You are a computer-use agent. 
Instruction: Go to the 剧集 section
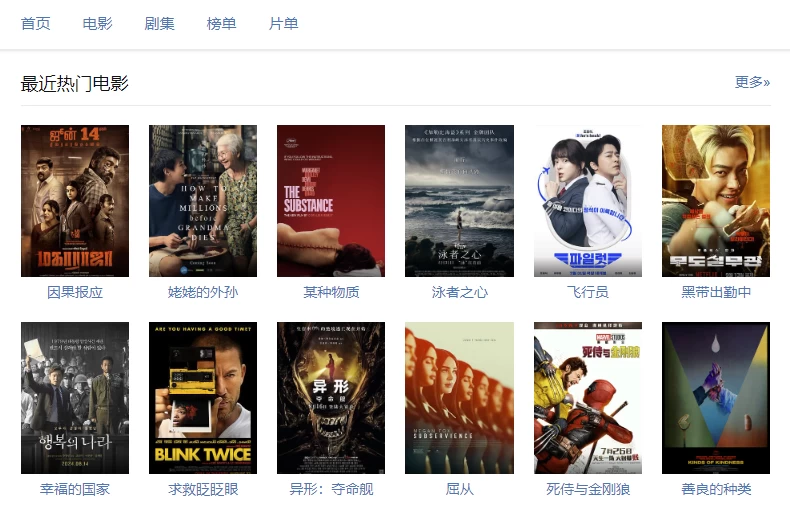160,24
